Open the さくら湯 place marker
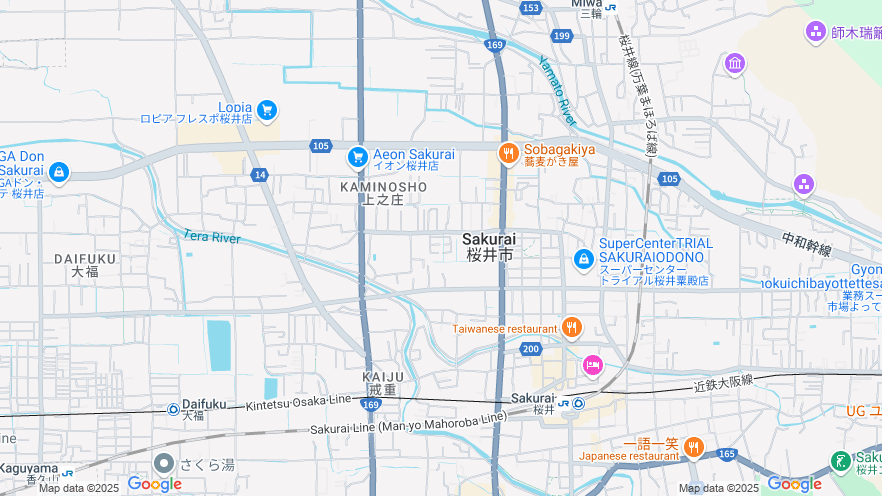The image size is (882, 496). tap(165, 463)
